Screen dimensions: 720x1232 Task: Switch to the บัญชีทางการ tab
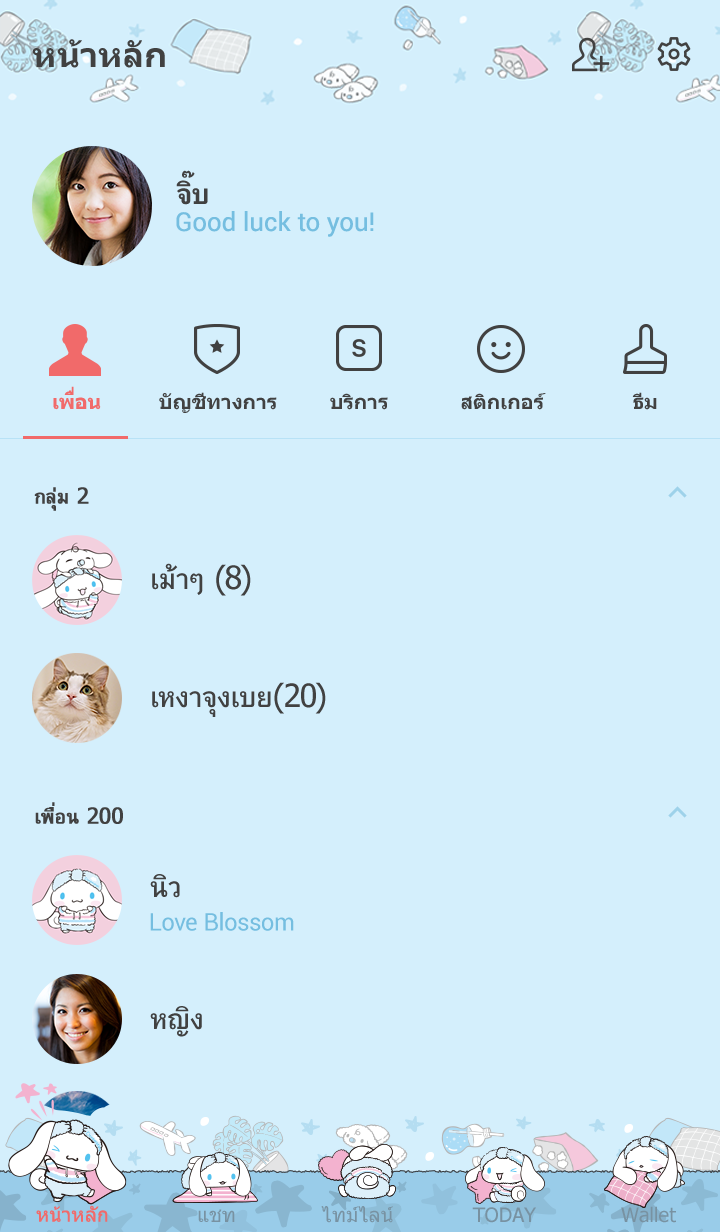(x=217, y=370)
